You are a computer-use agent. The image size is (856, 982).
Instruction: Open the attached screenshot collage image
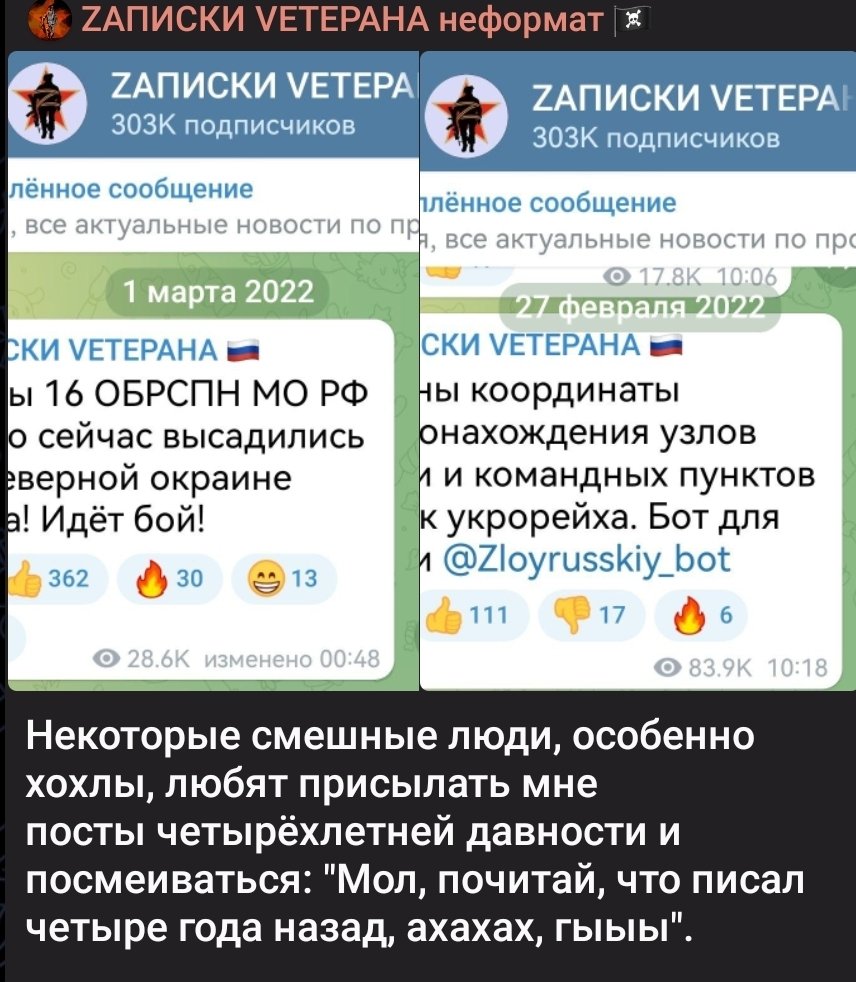(428, 370)
